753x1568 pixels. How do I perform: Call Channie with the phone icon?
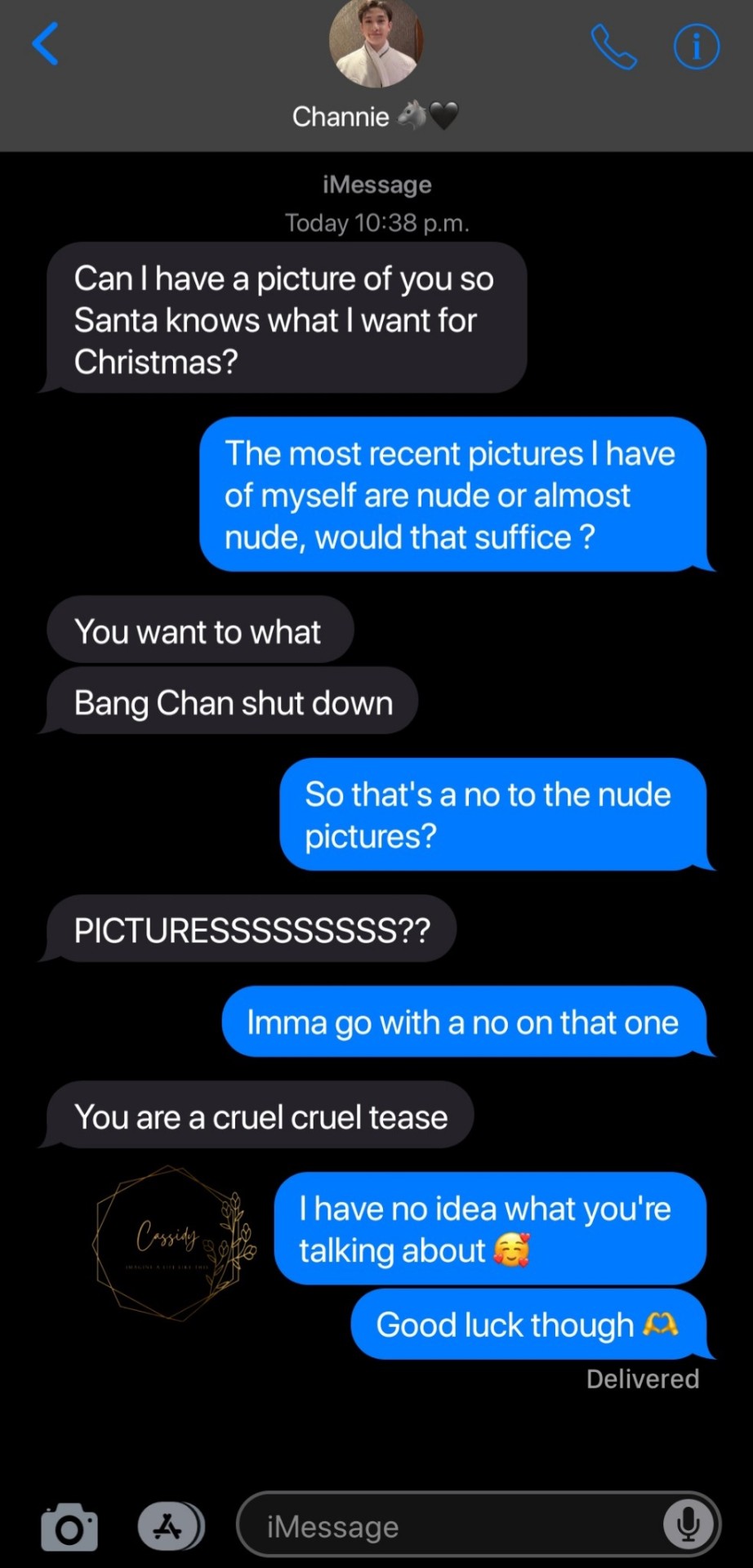[x=613, y=47]
